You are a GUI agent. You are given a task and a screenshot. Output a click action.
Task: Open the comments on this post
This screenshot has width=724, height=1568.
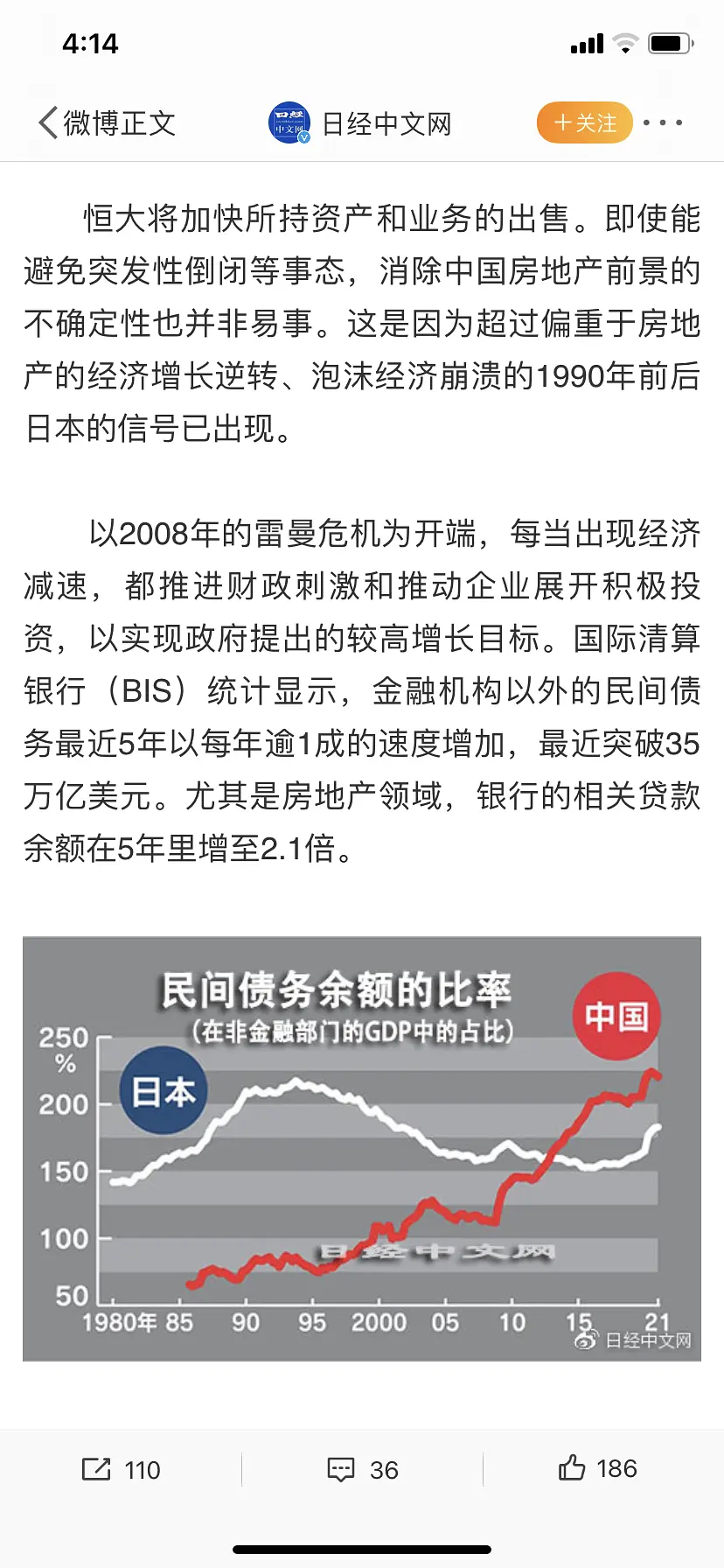(362, 1469)
